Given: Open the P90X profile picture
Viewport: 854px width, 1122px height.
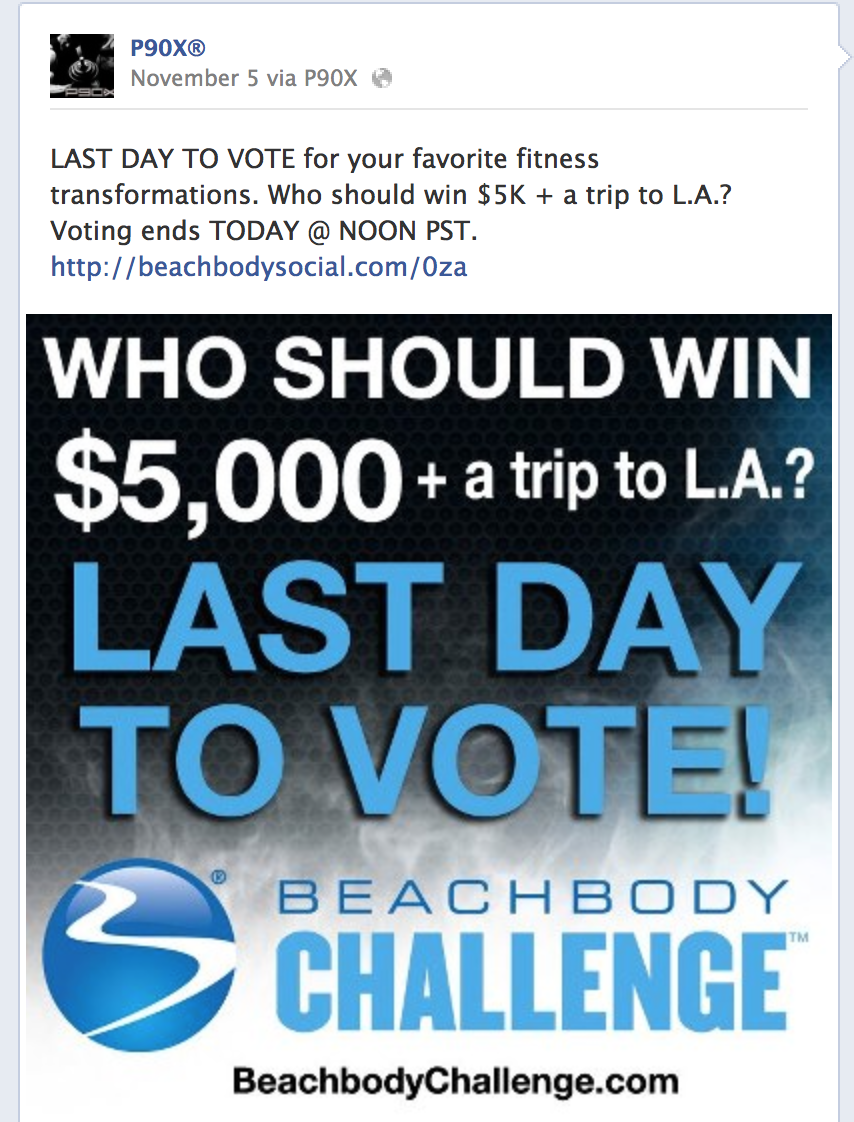Looking at the screenshot, I should pyautogui.click(x=82, y=66).
